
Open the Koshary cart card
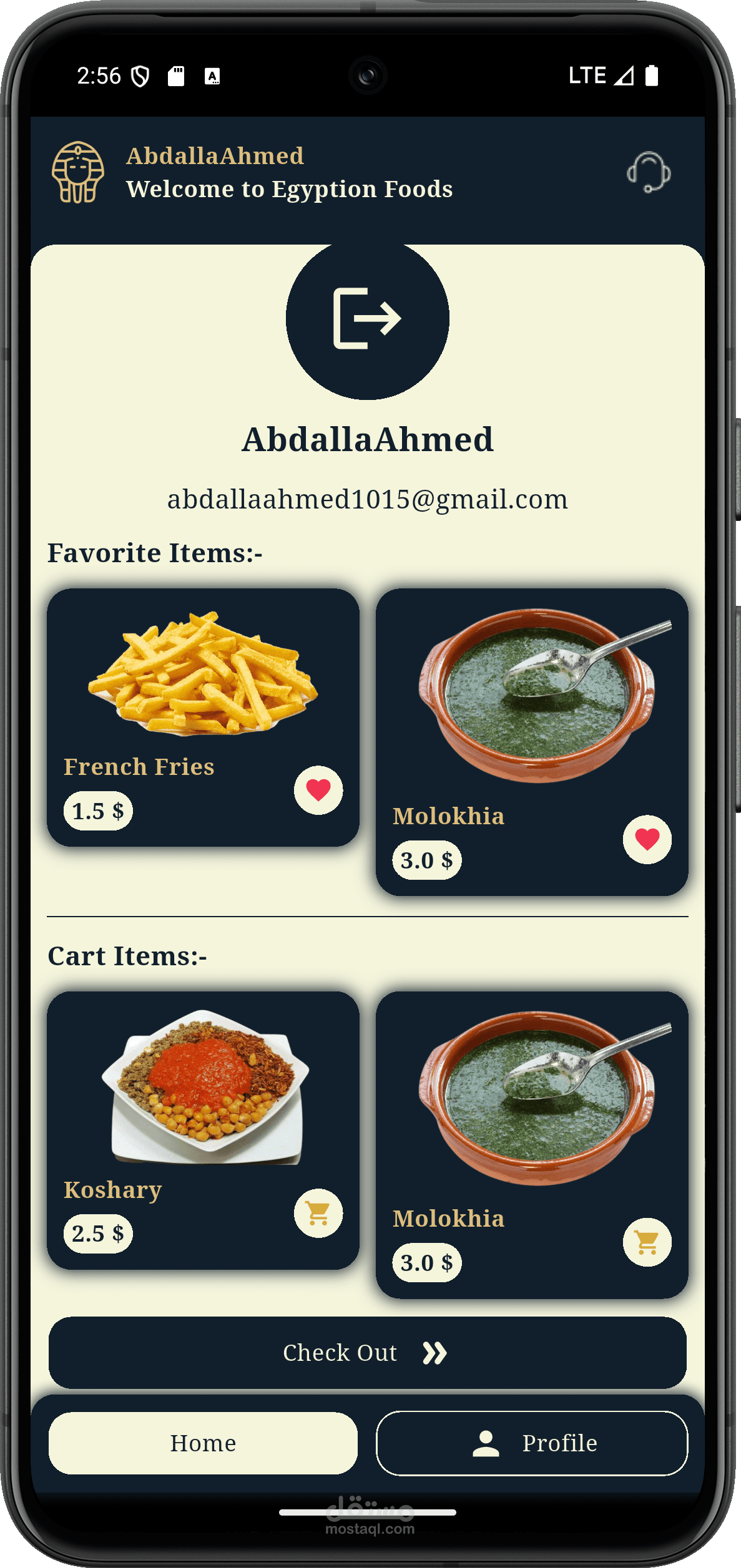pyautogui.click(x=203, y=1131)
